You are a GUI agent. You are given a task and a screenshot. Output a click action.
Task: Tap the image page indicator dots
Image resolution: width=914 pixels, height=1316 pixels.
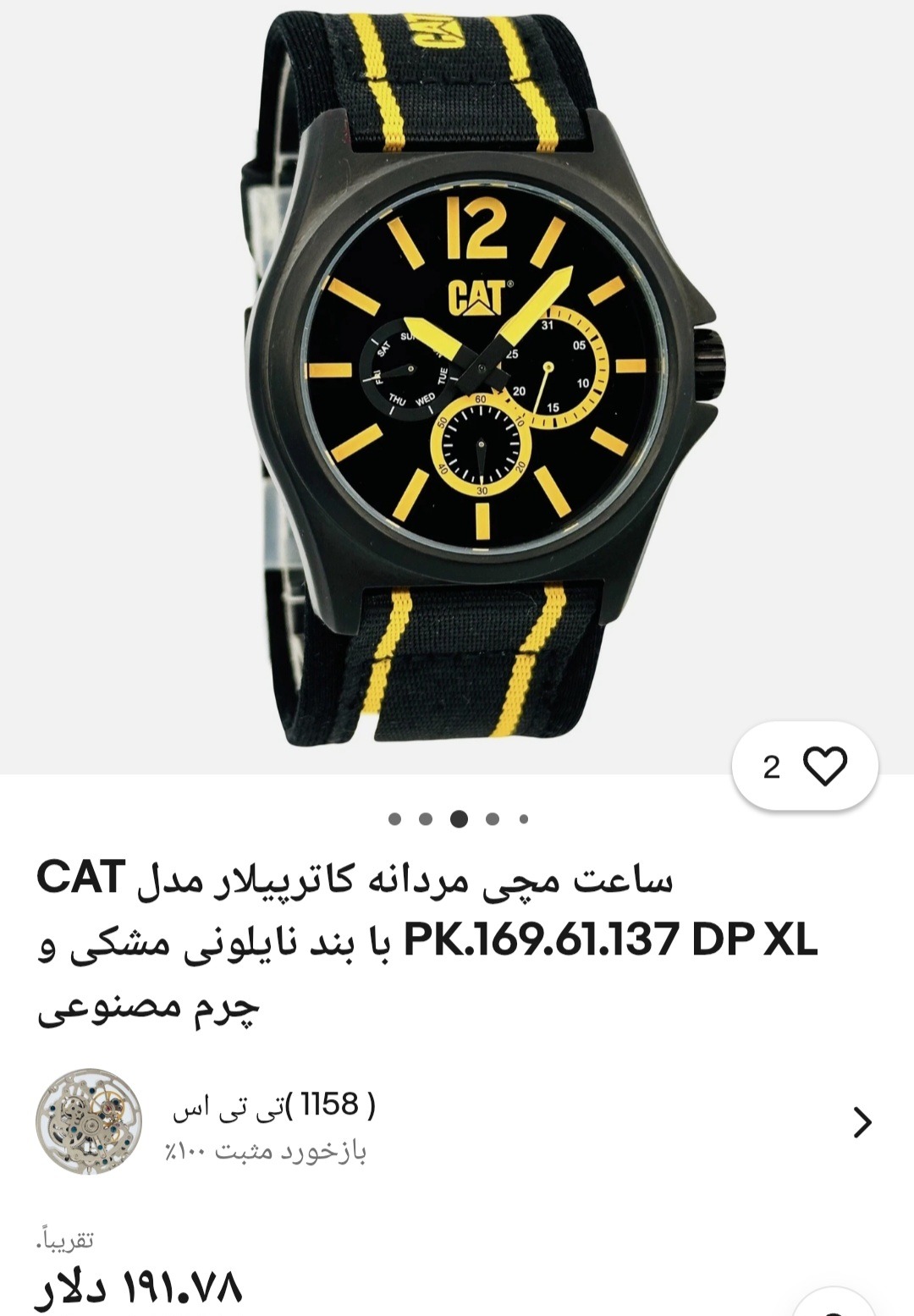tap(458, 818)
